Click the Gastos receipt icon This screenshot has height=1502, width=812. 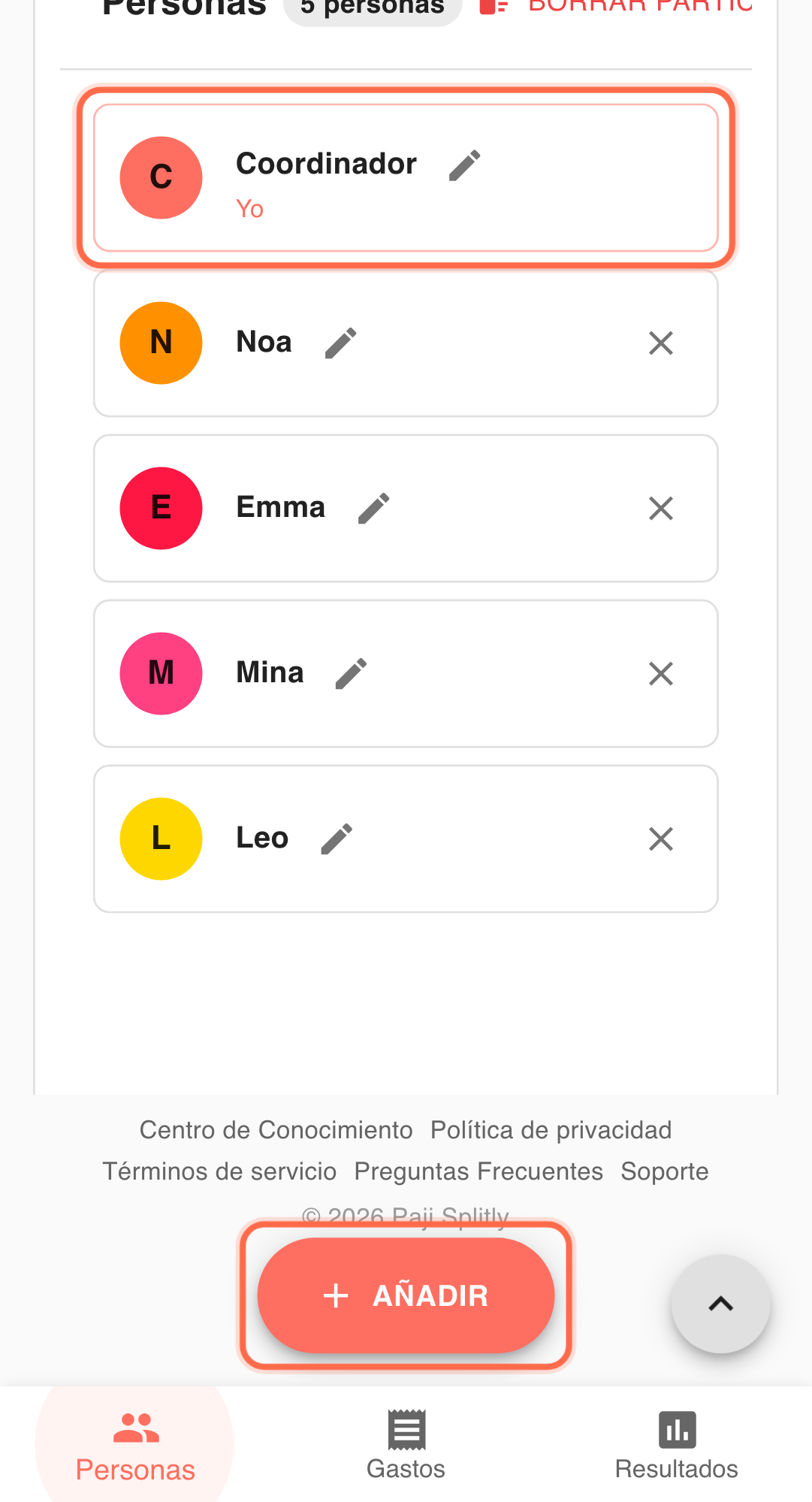406,1429
